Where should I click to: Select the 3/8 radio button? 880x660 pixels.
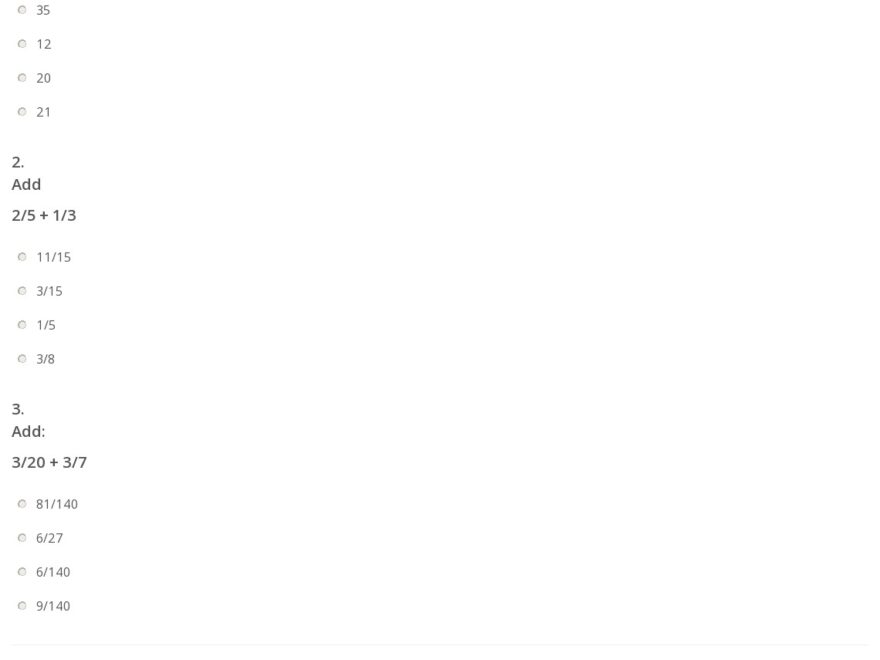point(22,359)
